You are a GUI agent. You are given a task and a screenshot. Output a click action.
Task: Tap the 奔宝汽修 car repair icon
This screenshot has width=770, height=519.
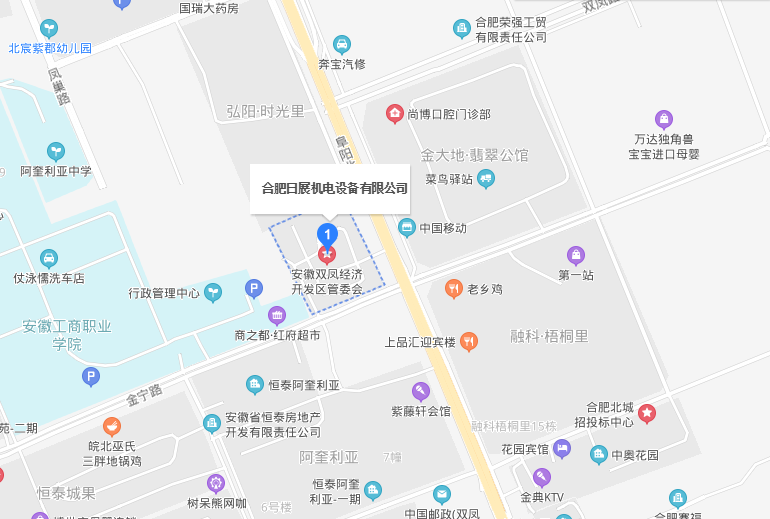pos(342,45)
